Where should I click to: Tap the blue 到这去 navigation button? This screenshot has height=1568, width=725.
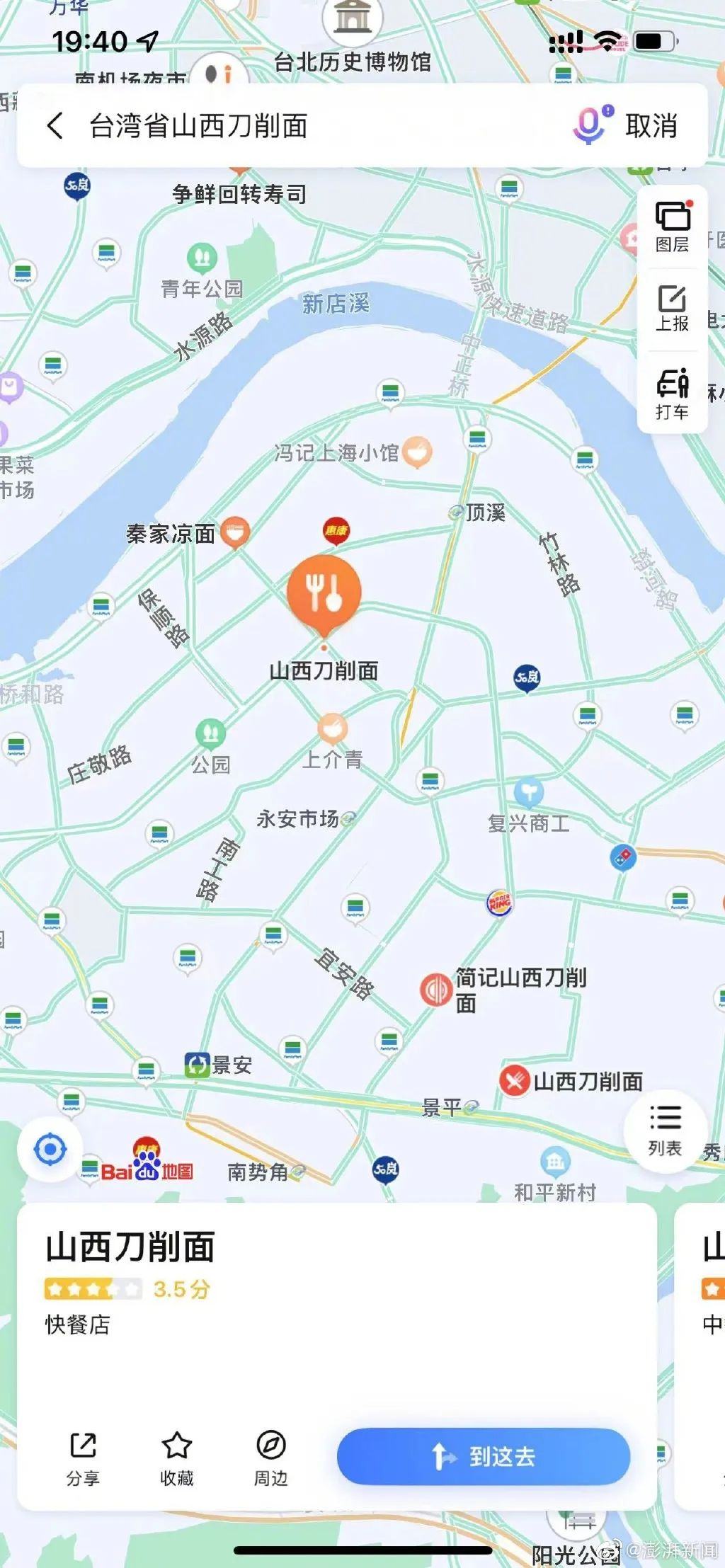(484, 1455)
